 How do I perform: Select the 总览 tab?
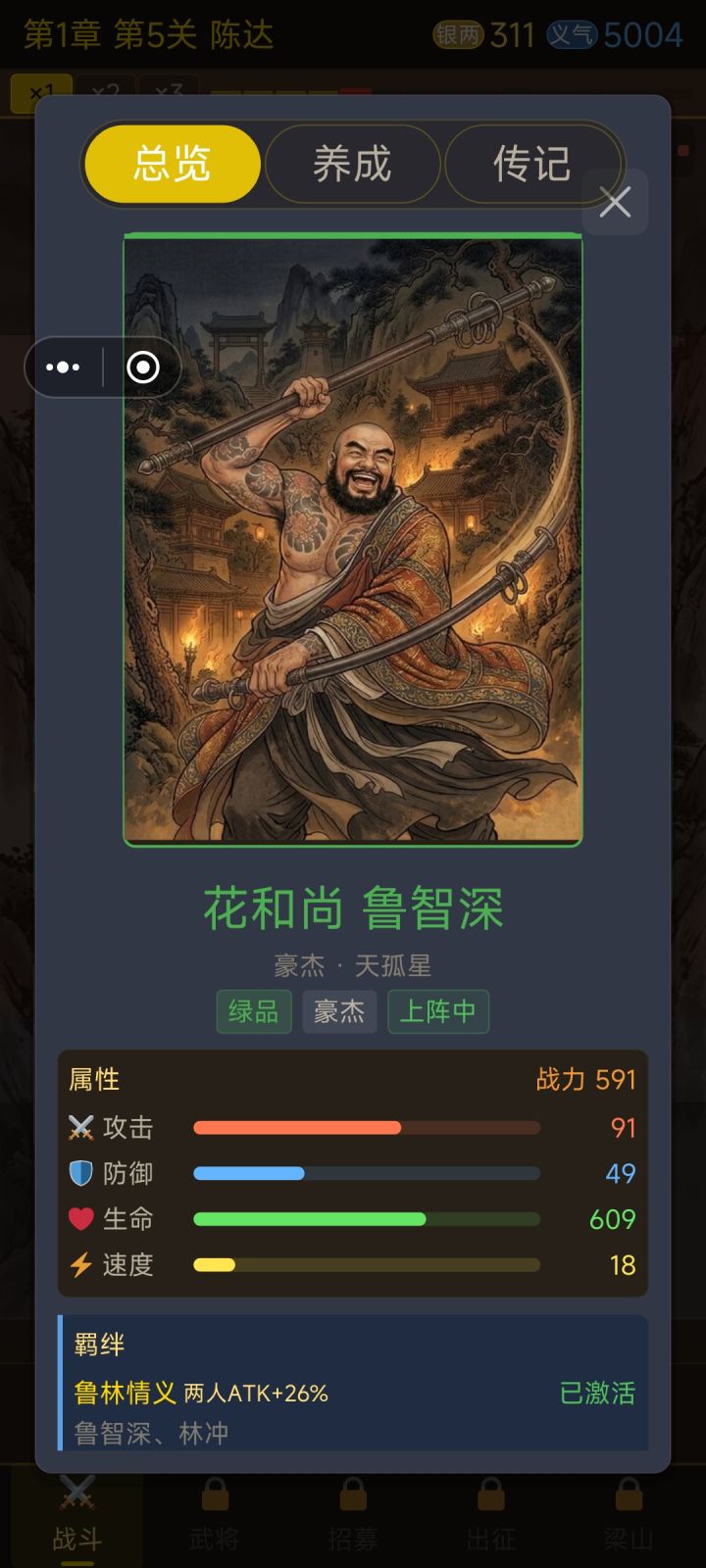pyautogui.click(x=173, y=164)
